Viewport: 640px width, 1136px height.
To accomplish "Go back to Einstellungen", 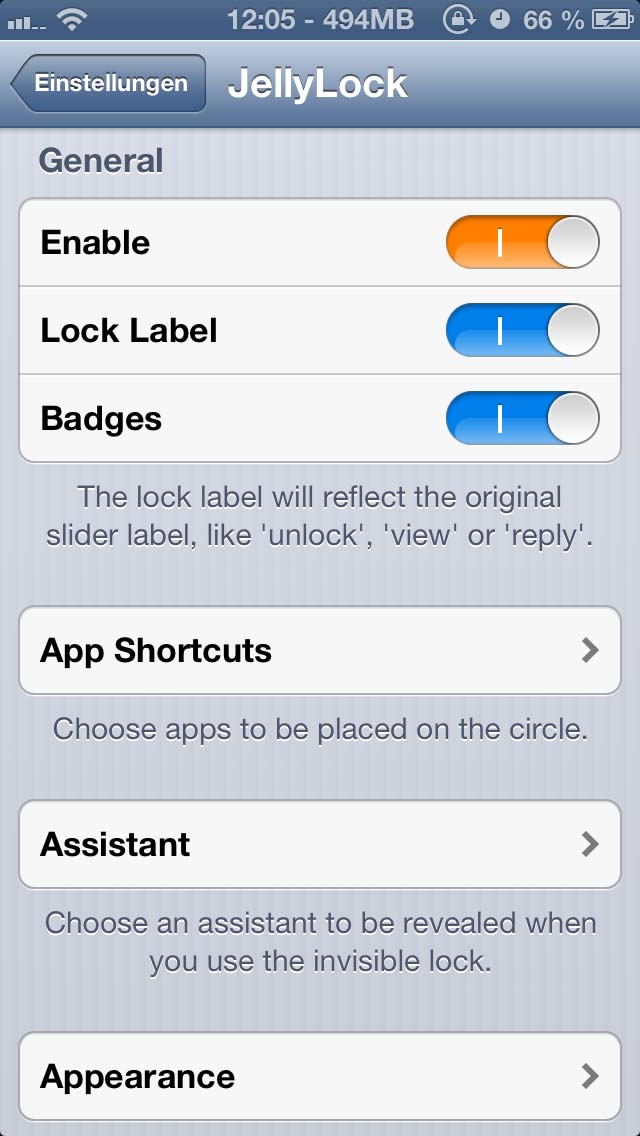I will pyautogui.click(x=109, y=83).
